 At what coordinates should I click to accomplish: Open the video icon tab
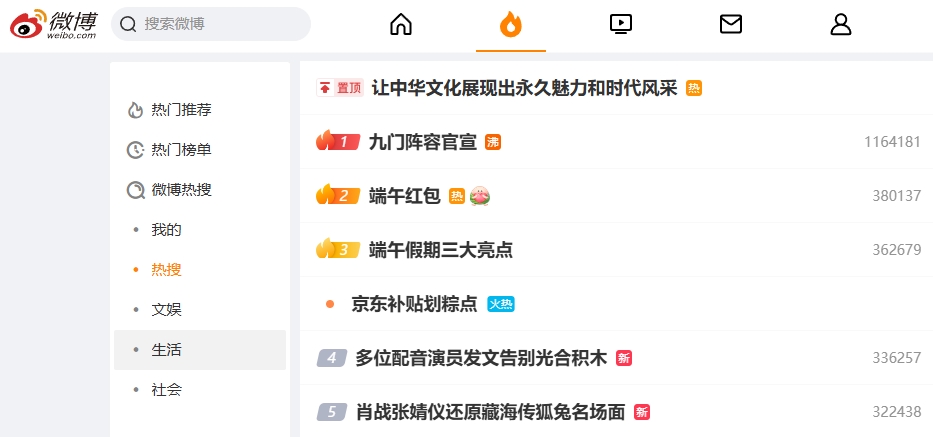tap(621, 24)
